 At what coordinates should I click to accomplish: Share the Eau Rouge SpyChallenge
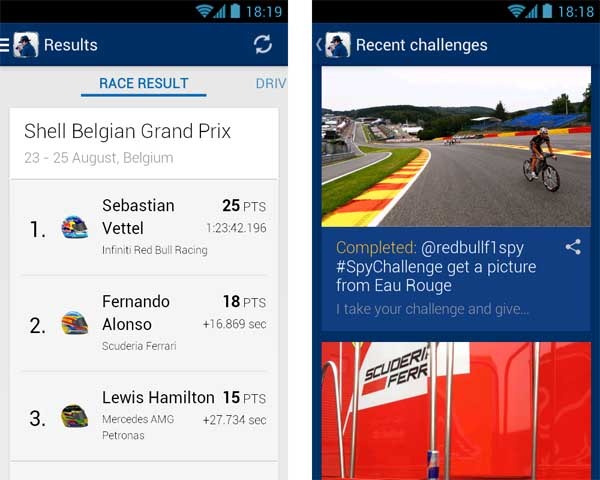point(573,247)
